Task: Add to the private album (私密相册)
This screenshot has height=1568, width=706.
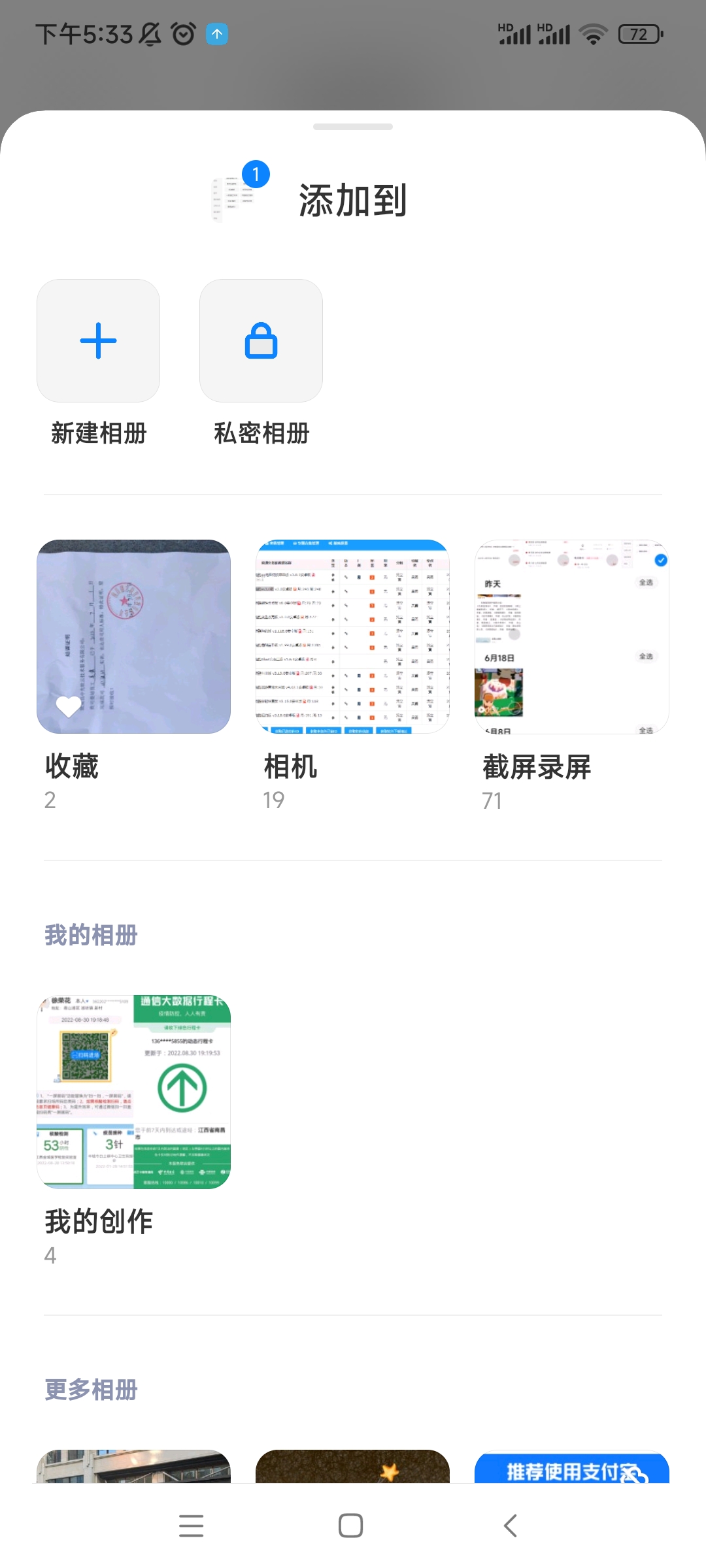Action: (x=261, y=341)
